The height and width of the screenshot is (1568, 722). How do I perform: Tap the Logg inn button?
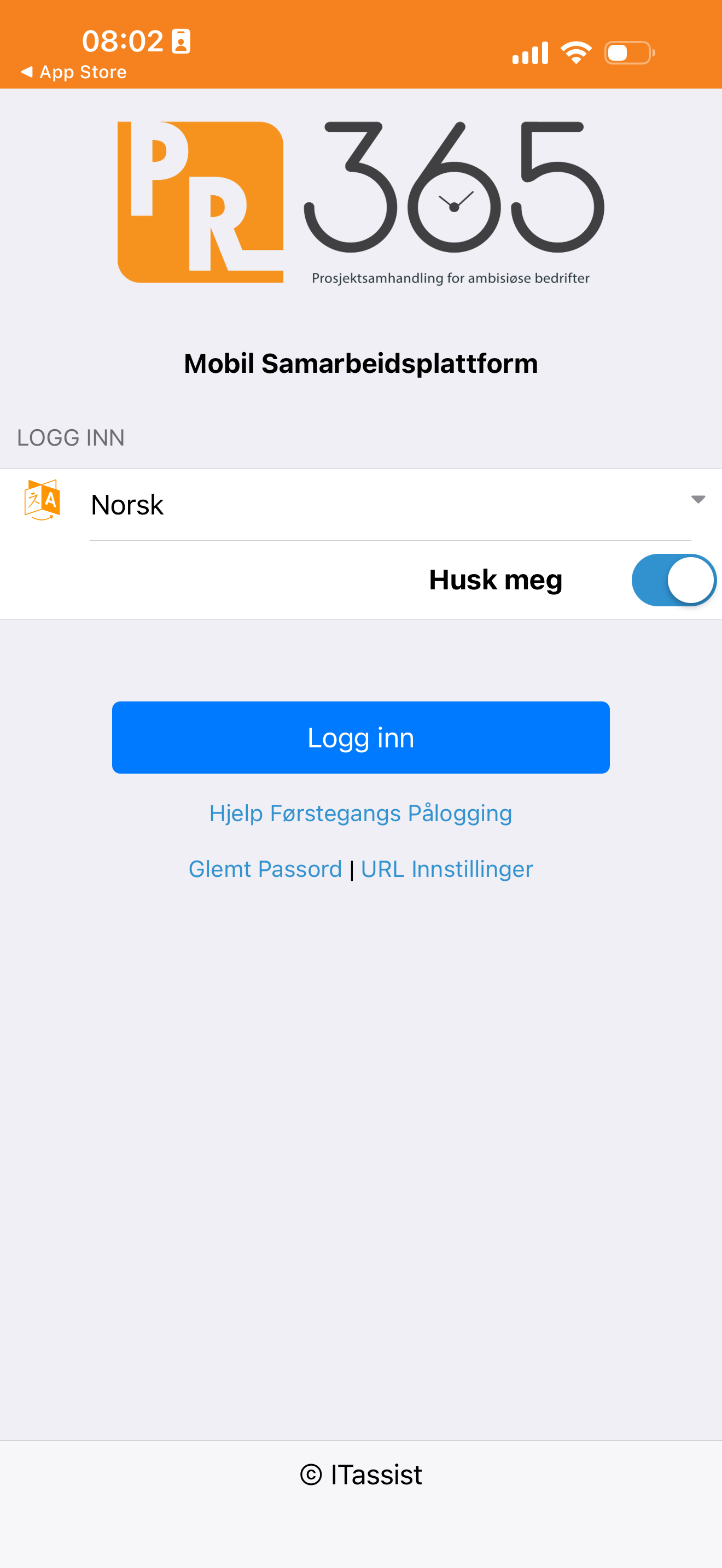360,737
